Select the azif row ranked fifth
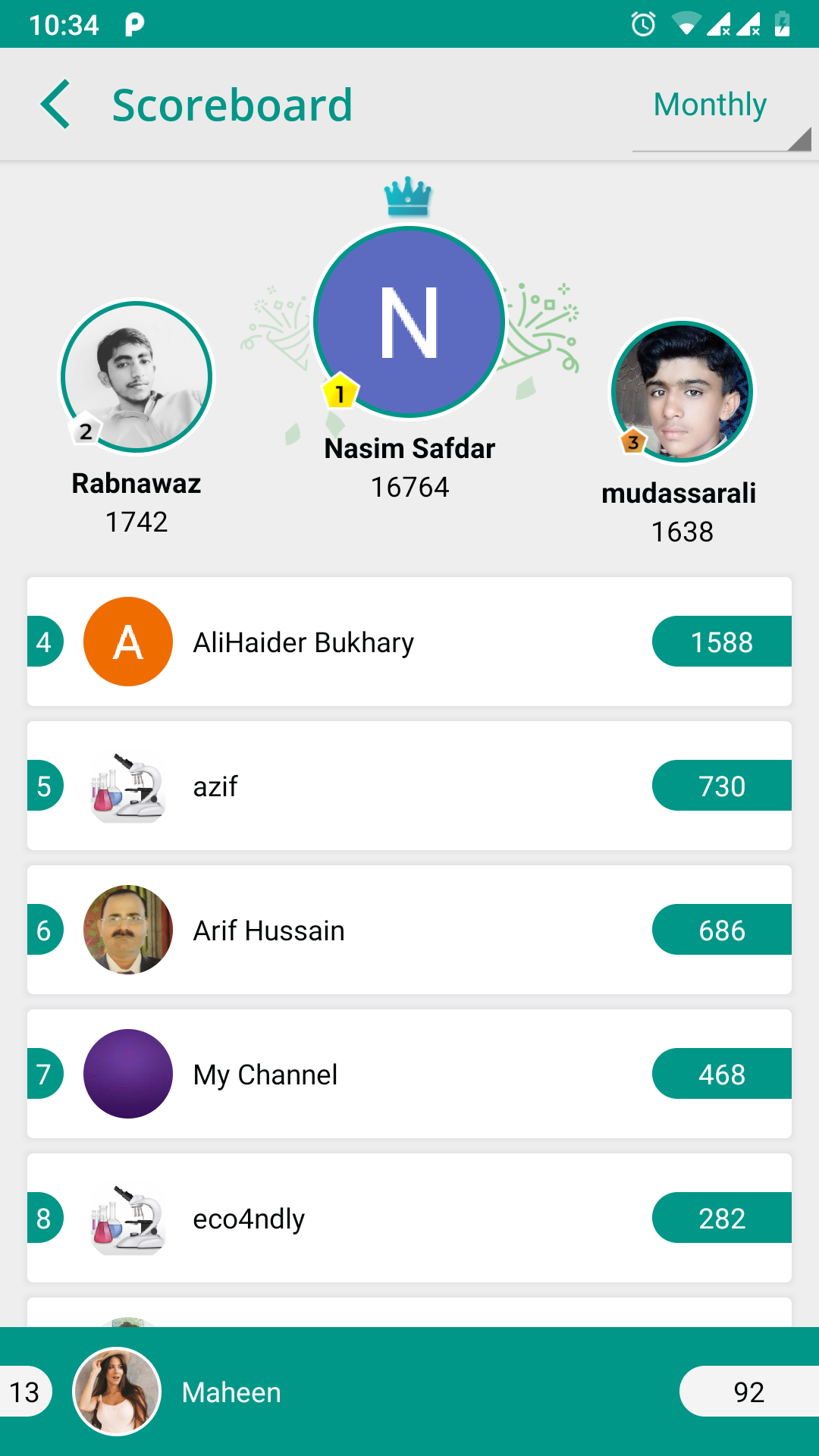This screenshot has height=1456, width=819. (x=409, y=786)
